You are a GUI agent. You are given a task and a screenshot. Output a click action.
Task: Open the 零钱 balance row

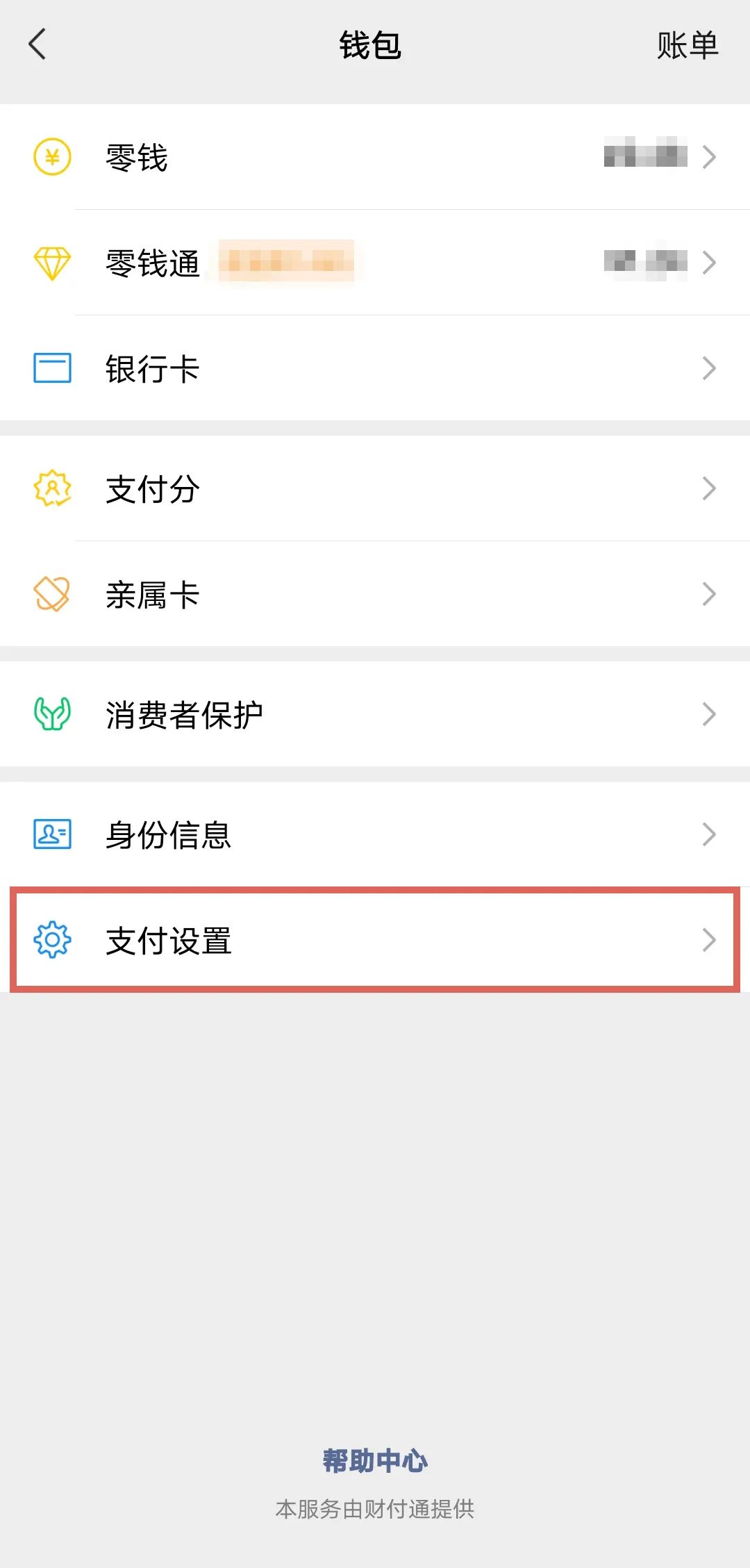(x=375, y=157)
